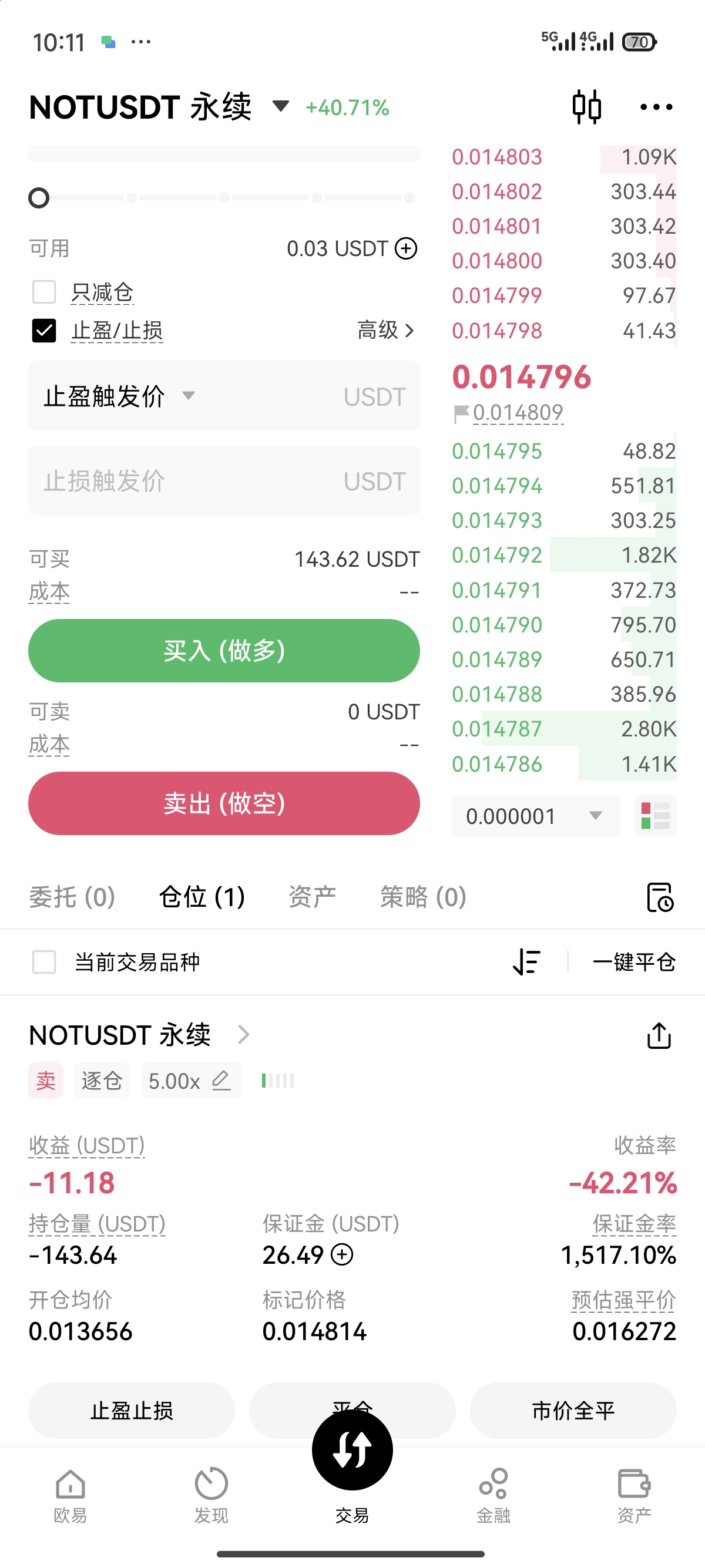Uncheck the 止盈/止损 checkbox
Screen dimensions: 705x1568
[x=44, y=331]
